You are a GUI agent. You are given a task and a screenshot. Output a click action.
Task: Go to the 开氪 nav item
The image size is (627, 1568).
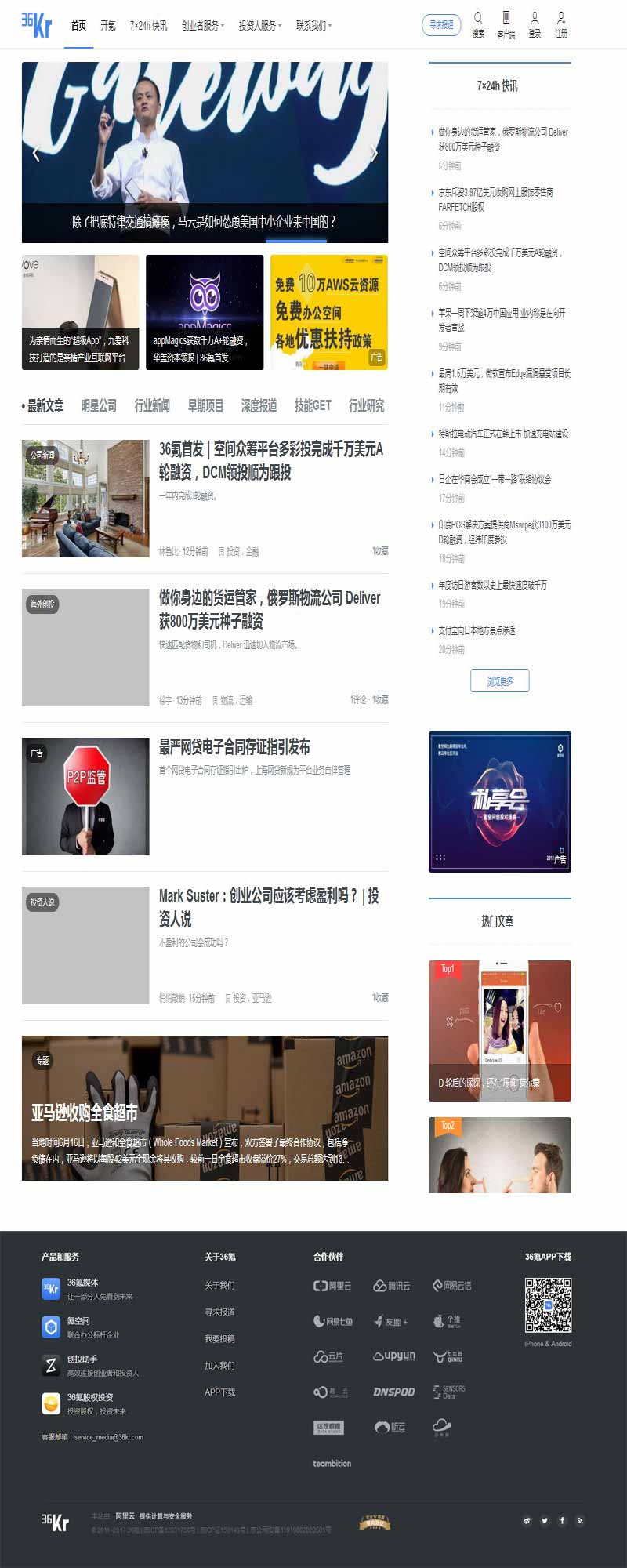click(108, 26)
